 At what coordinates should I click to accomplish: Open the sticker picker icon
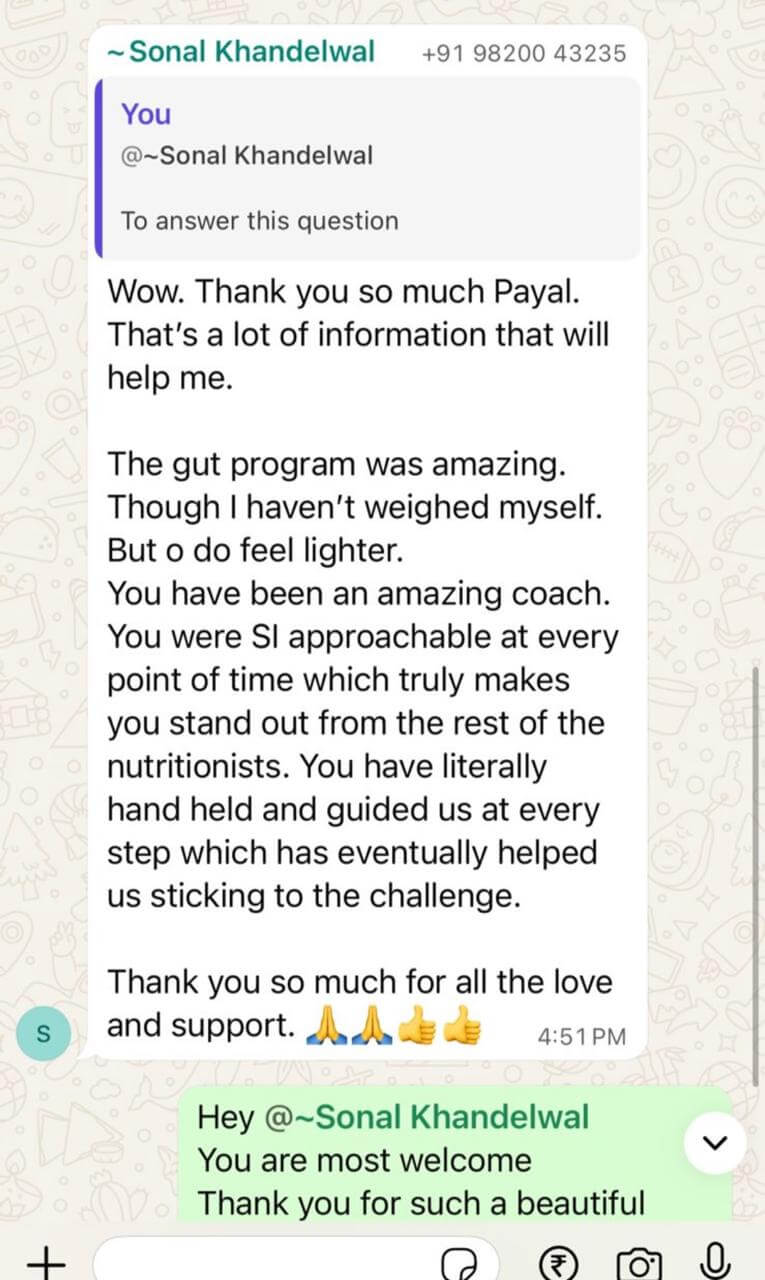pos(459,1263)
